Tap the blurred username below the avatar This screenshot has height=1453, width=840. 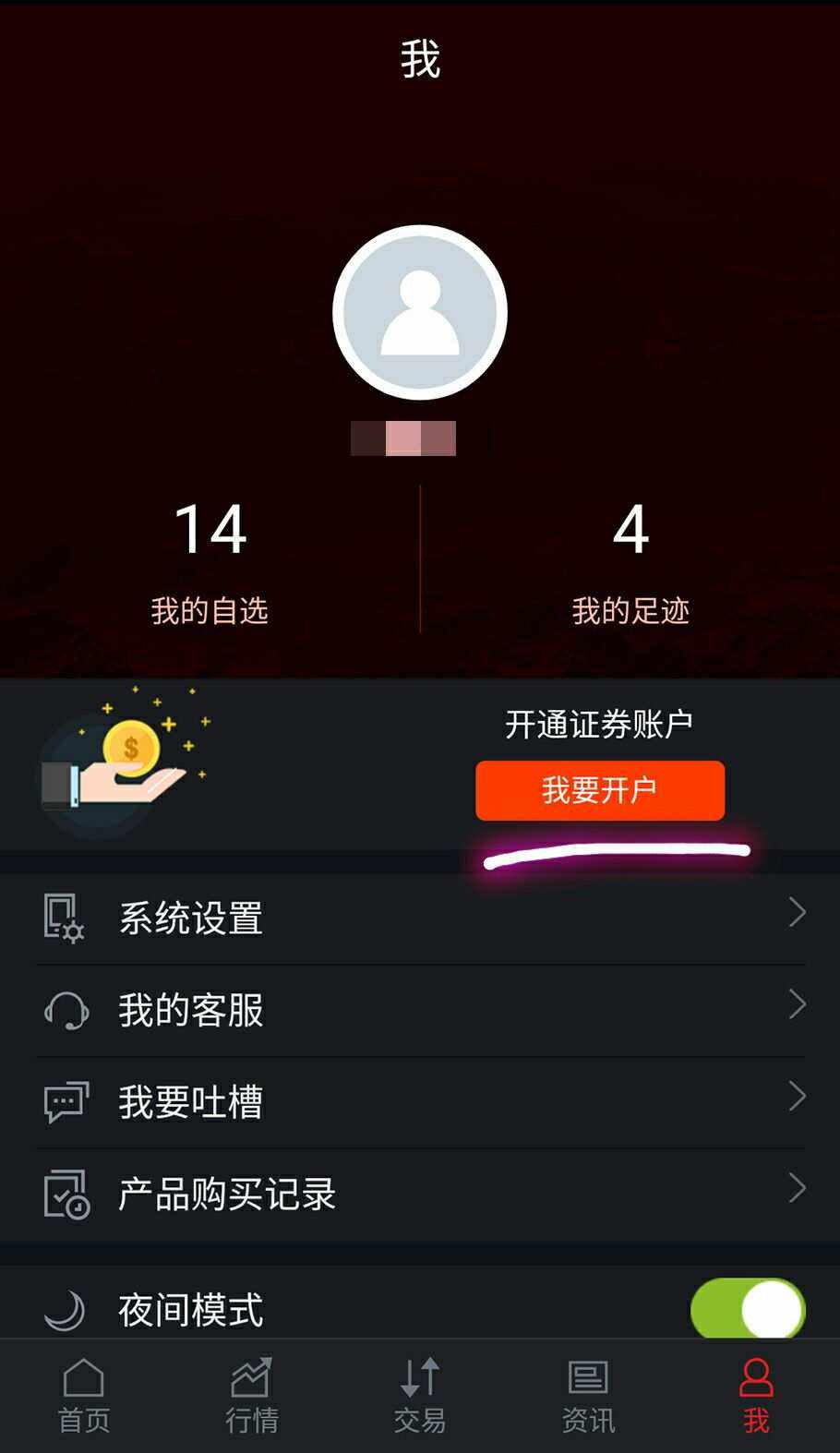(x=403, y=437)
